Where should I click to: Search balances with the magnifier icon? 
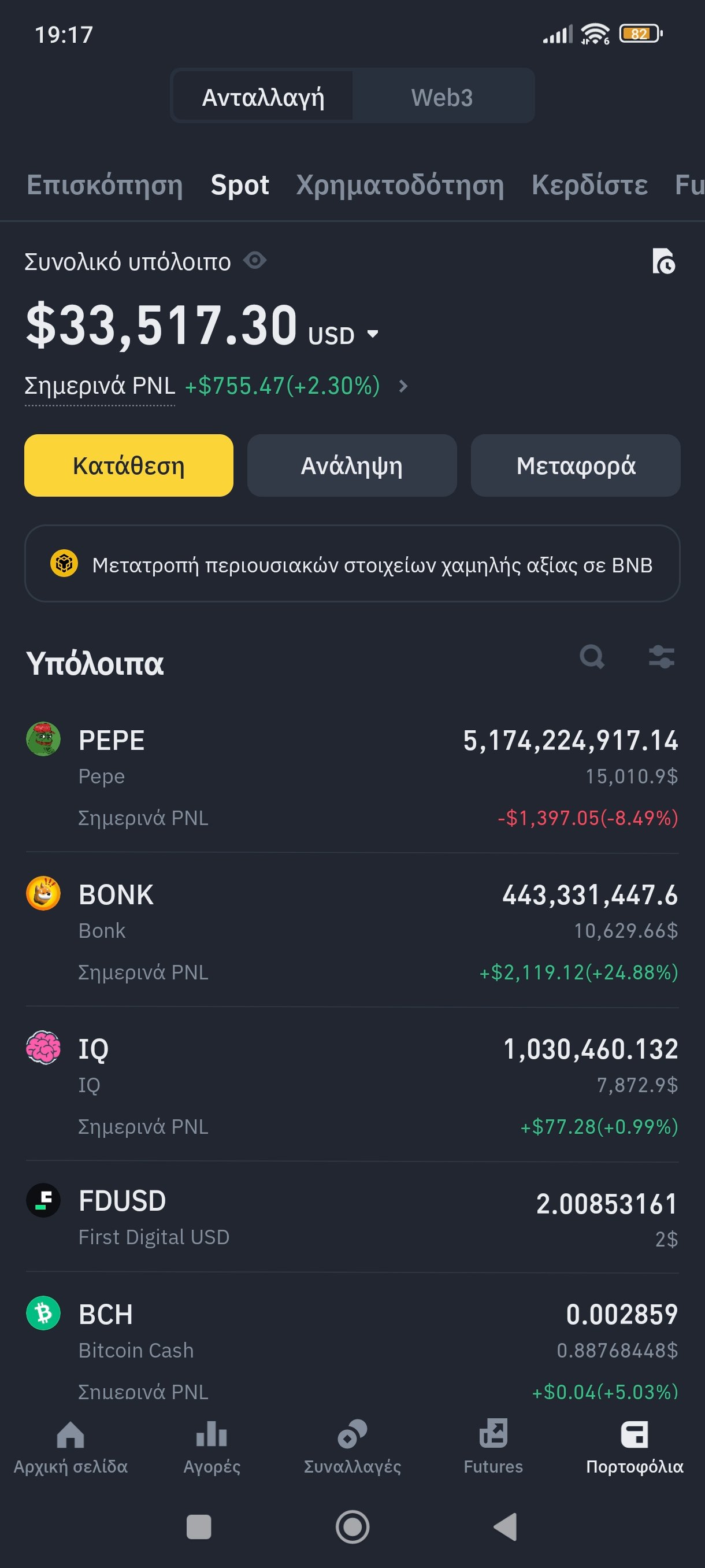[591, 657]
